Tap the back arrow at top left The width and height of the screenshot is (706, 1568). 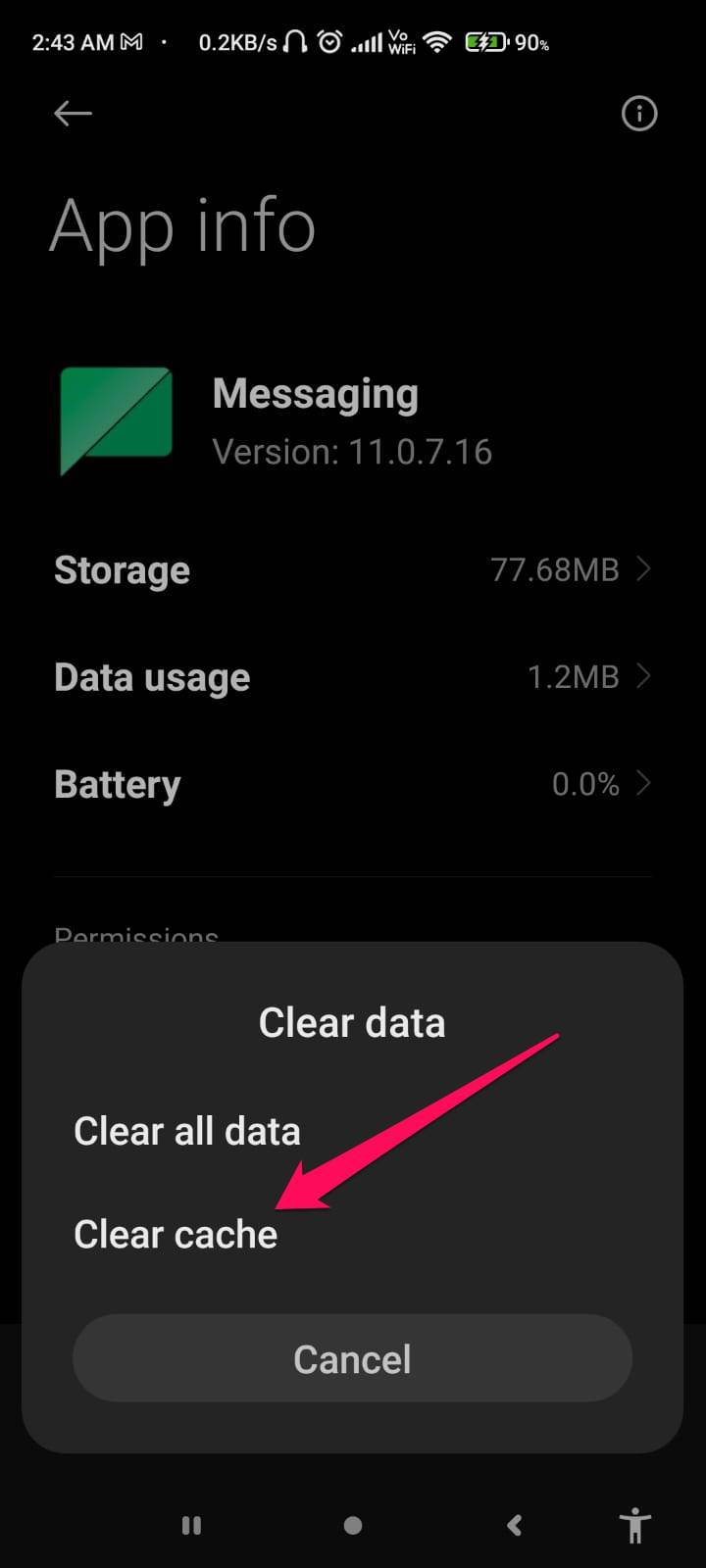click(x=72, y=114)
